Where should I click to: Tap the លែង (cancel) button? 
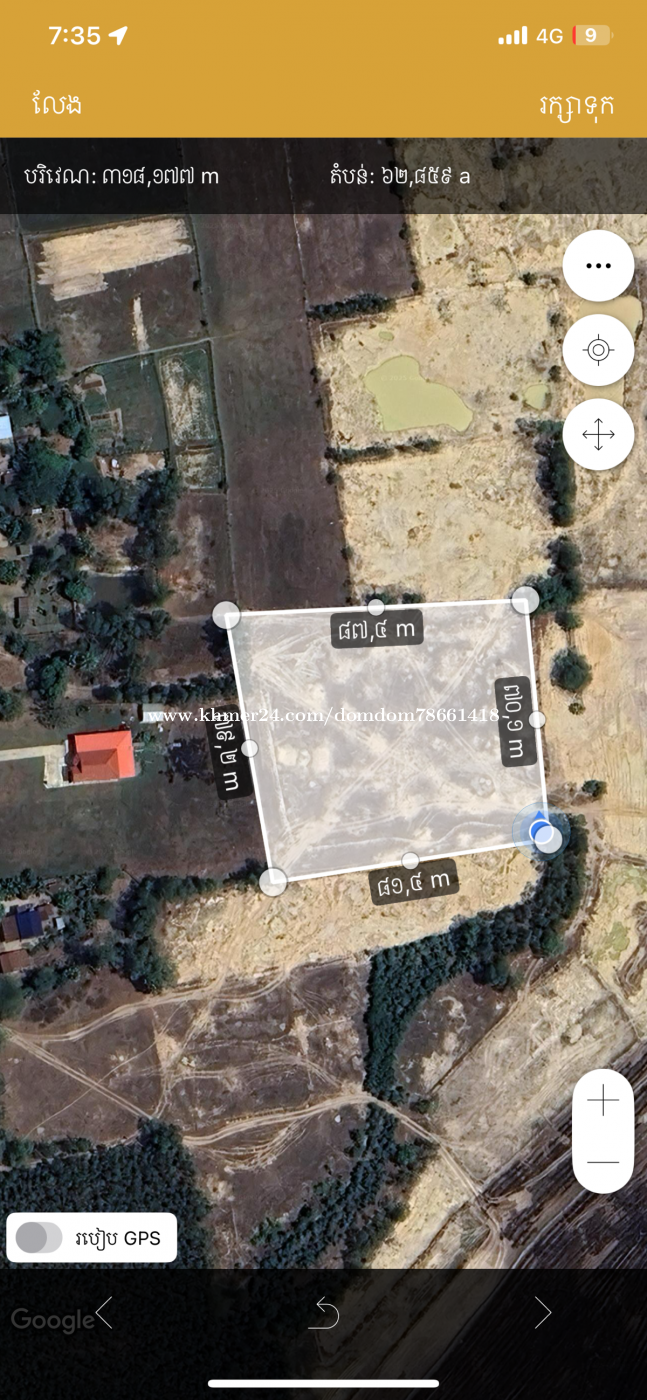coord(56,104)
